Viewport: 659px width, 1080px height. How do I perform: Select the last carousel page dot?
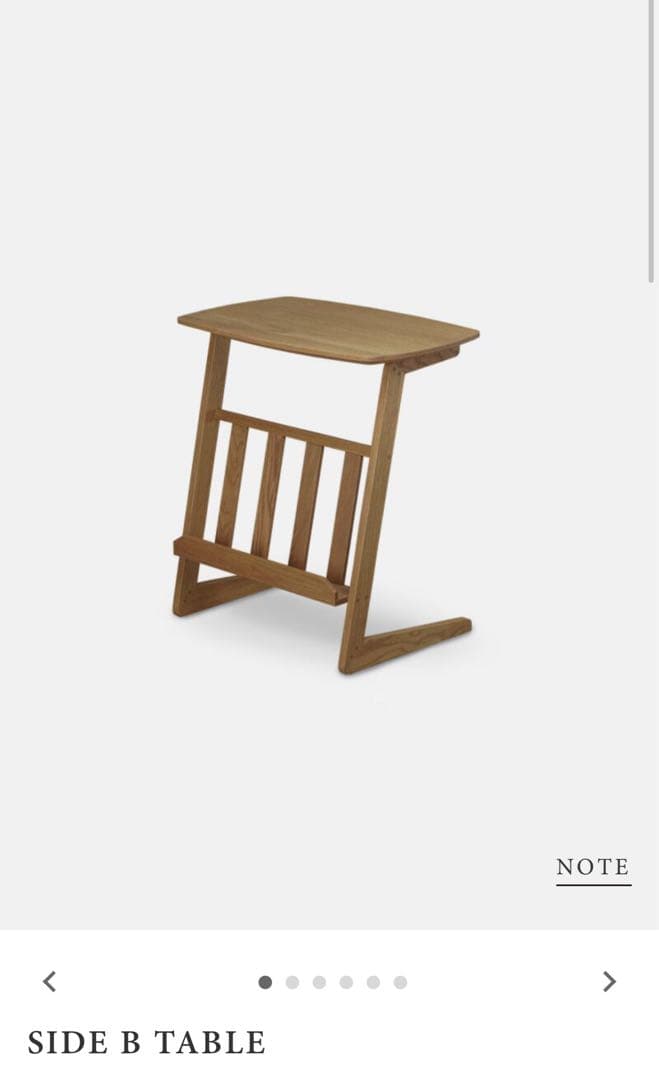pos(400,982)
